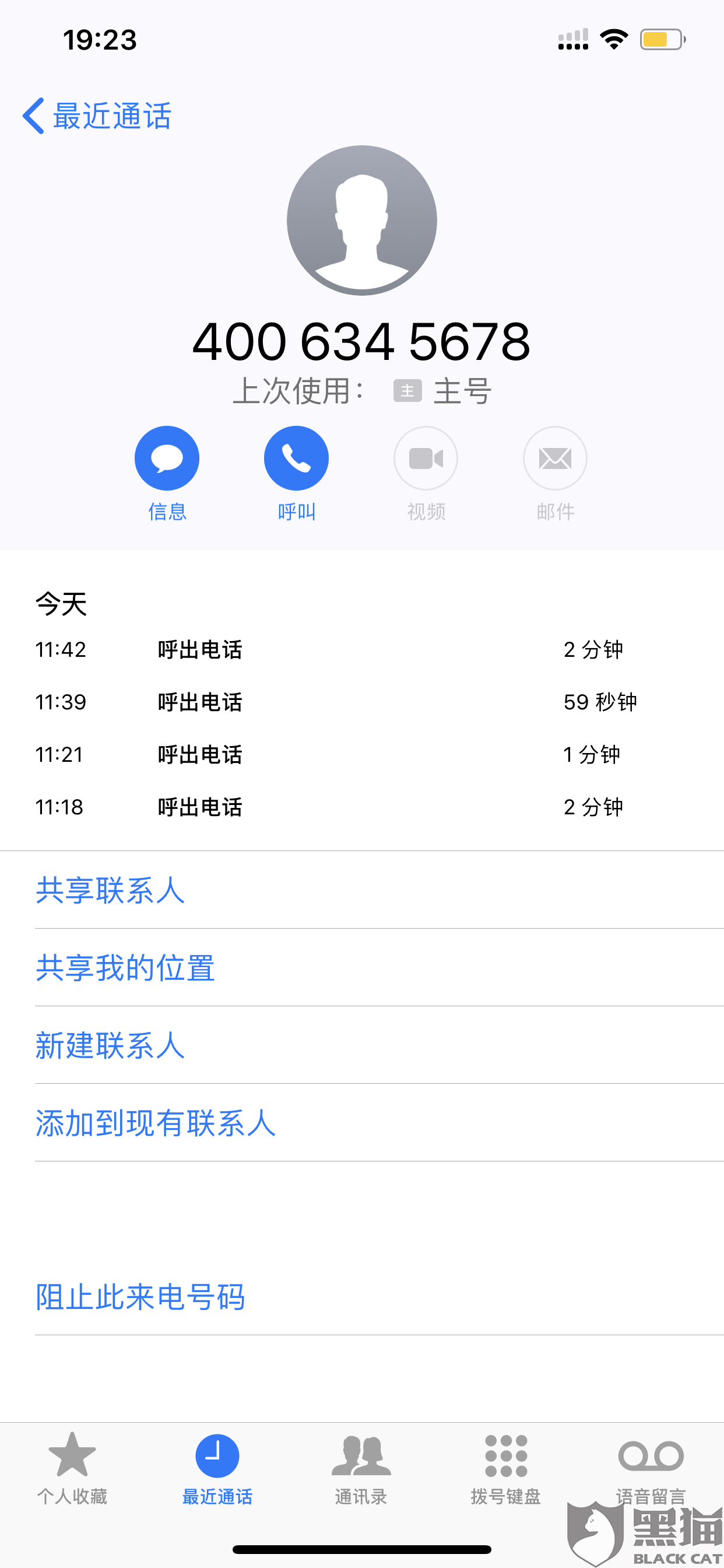Select 共享我的位置
Viewport: 724px width, 1568px height.
[x=125, y=968]
